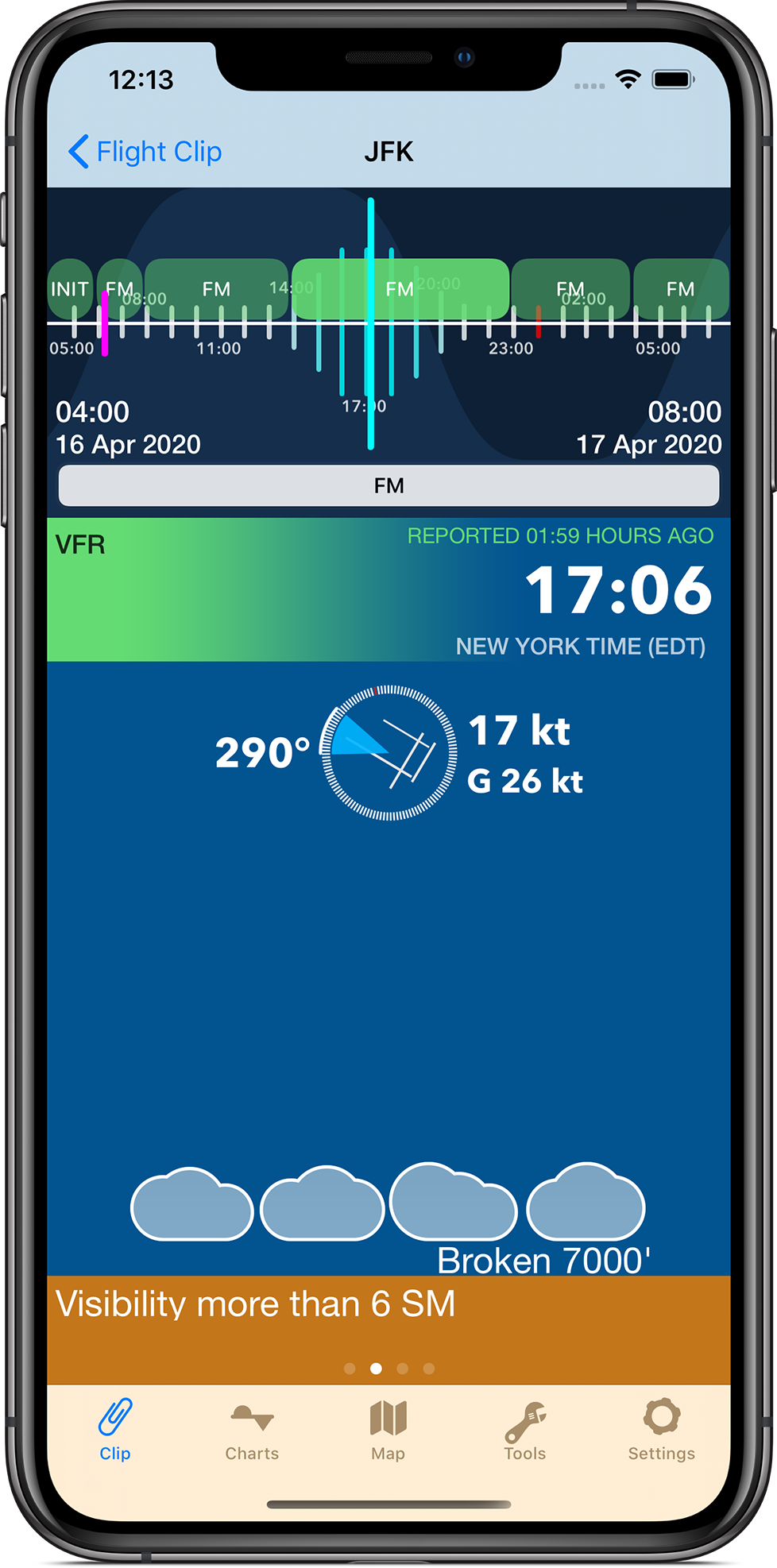Switch to the Charts tab
Screen dimensions: 777x1568
pyautogui.click(x=252, y=1432)
